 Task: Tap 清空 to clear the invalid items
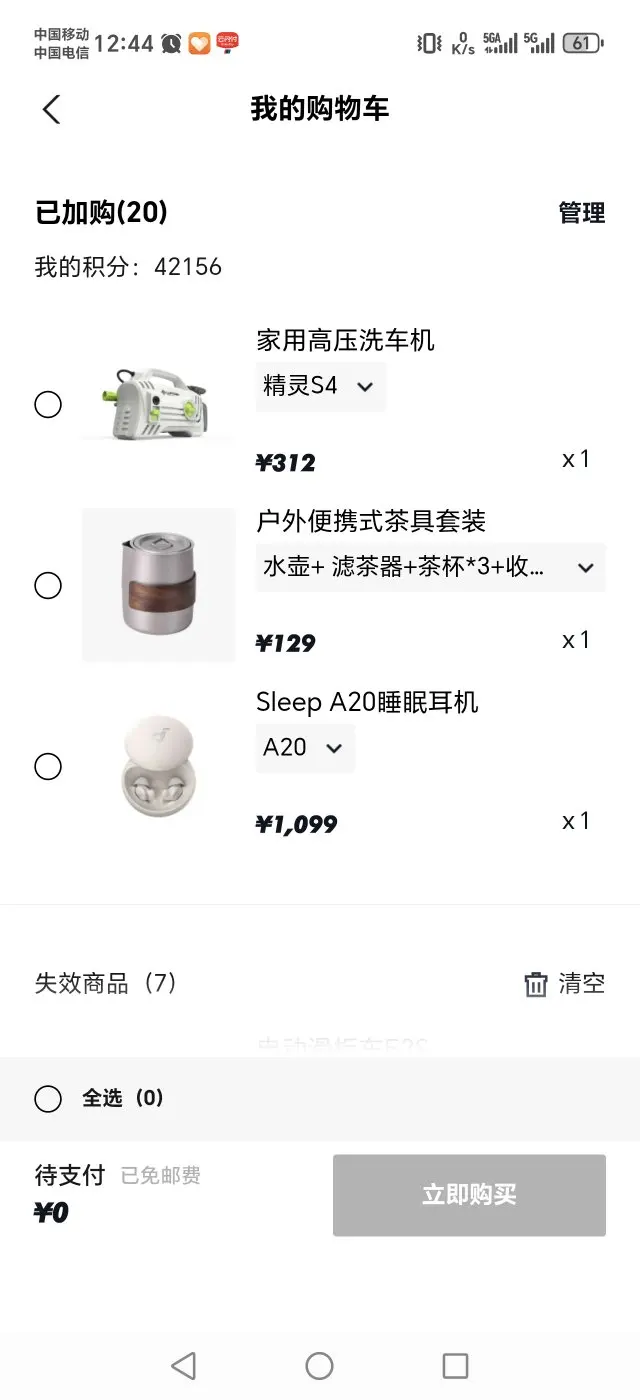pyautogui.click(x=565, y=984)
